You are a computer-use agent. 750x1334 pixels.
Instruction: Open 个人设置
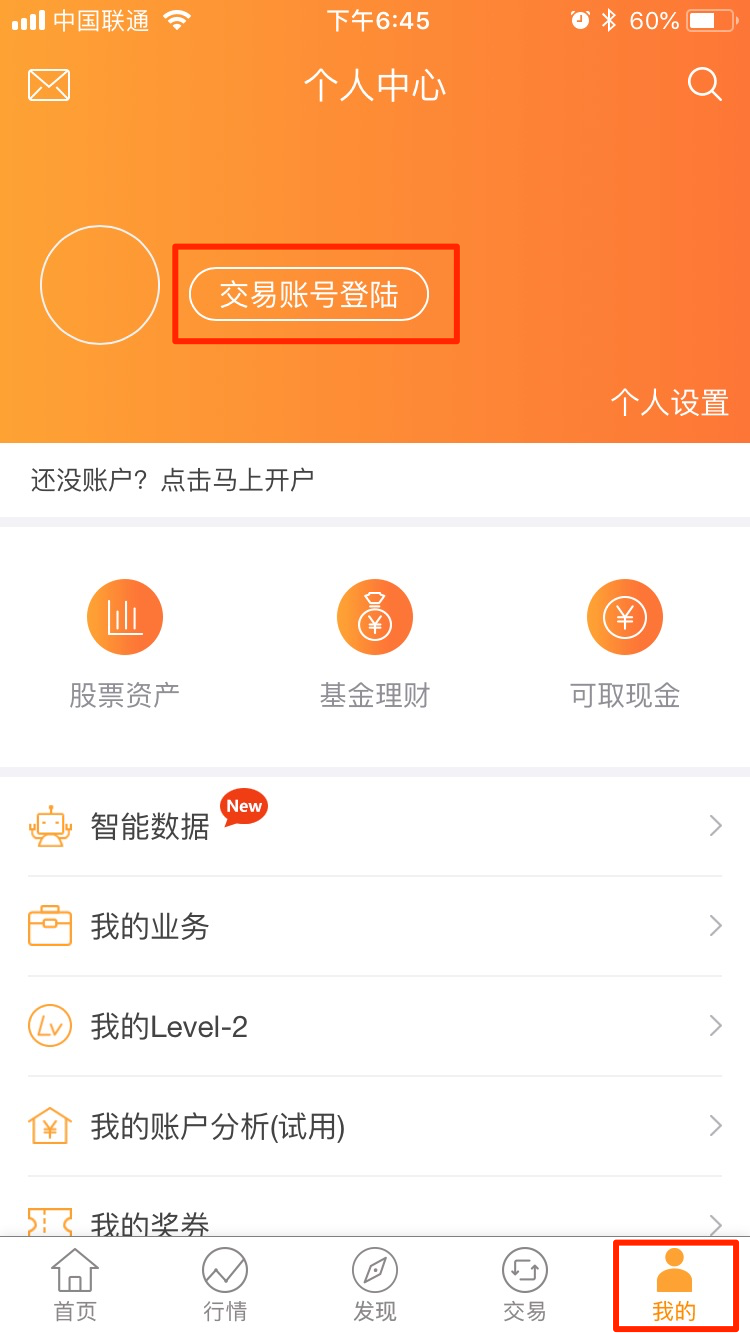[670, 402]
